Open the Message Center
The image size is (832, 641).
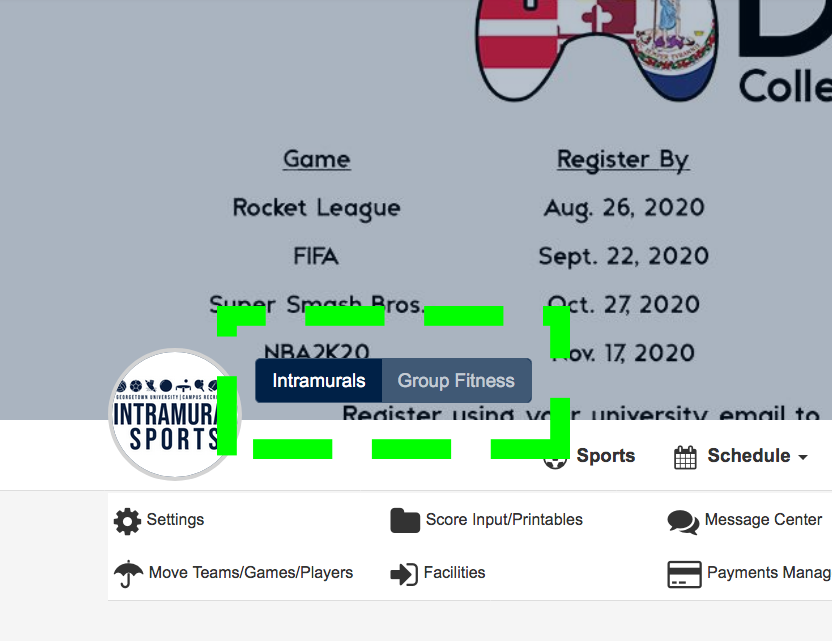tap(746, 520)
